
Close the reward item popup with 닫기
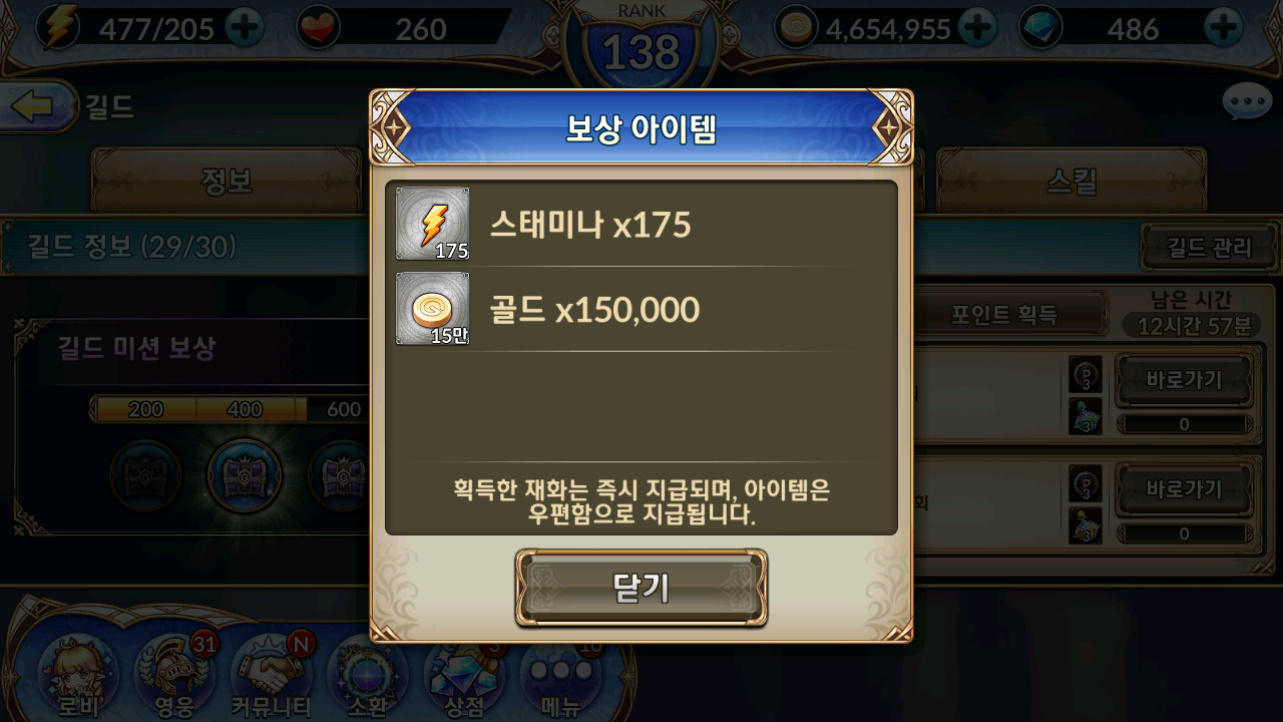coord(641,588)
